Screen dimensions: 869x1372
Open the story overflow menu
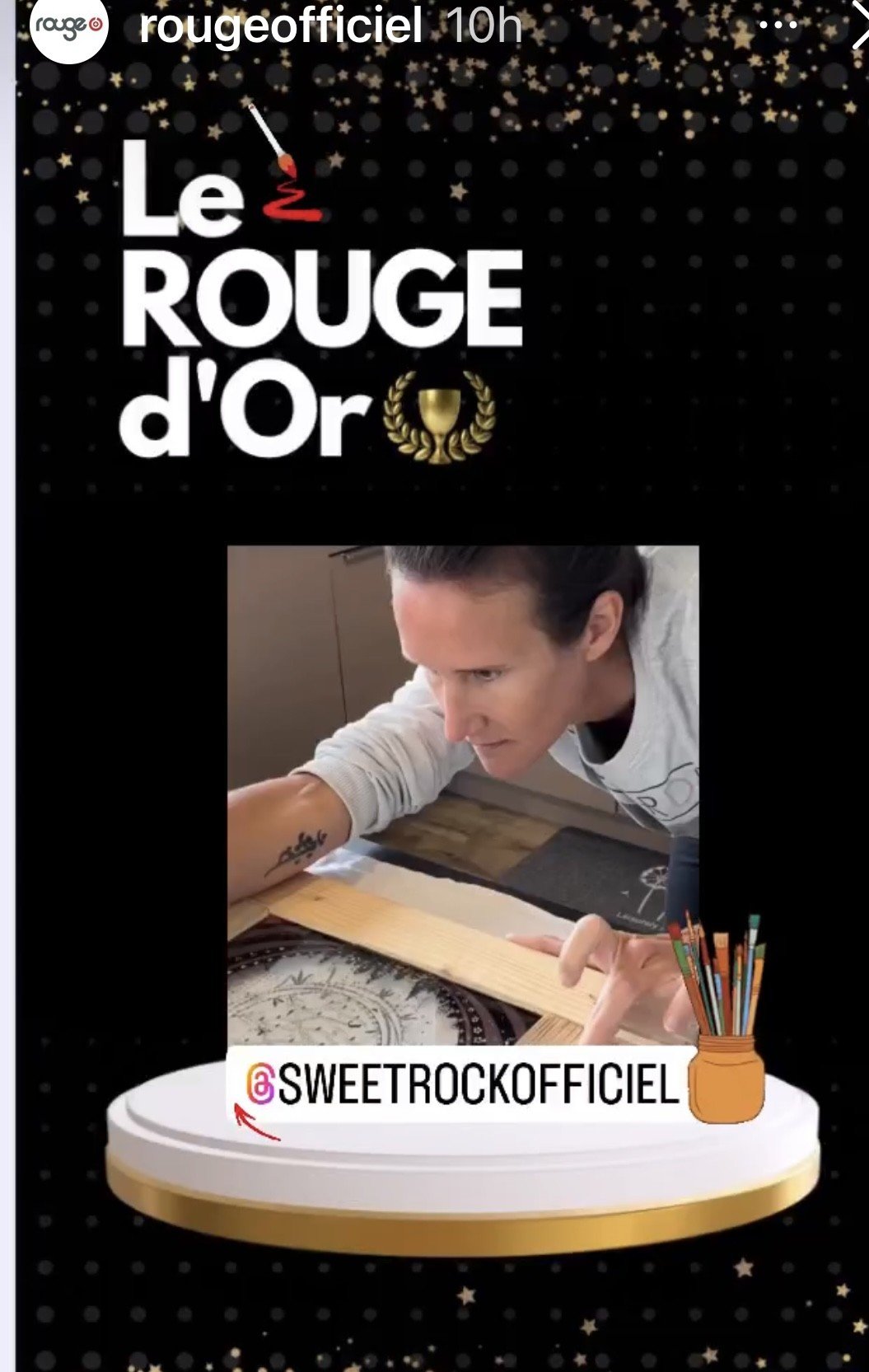[x=778, y=26]
